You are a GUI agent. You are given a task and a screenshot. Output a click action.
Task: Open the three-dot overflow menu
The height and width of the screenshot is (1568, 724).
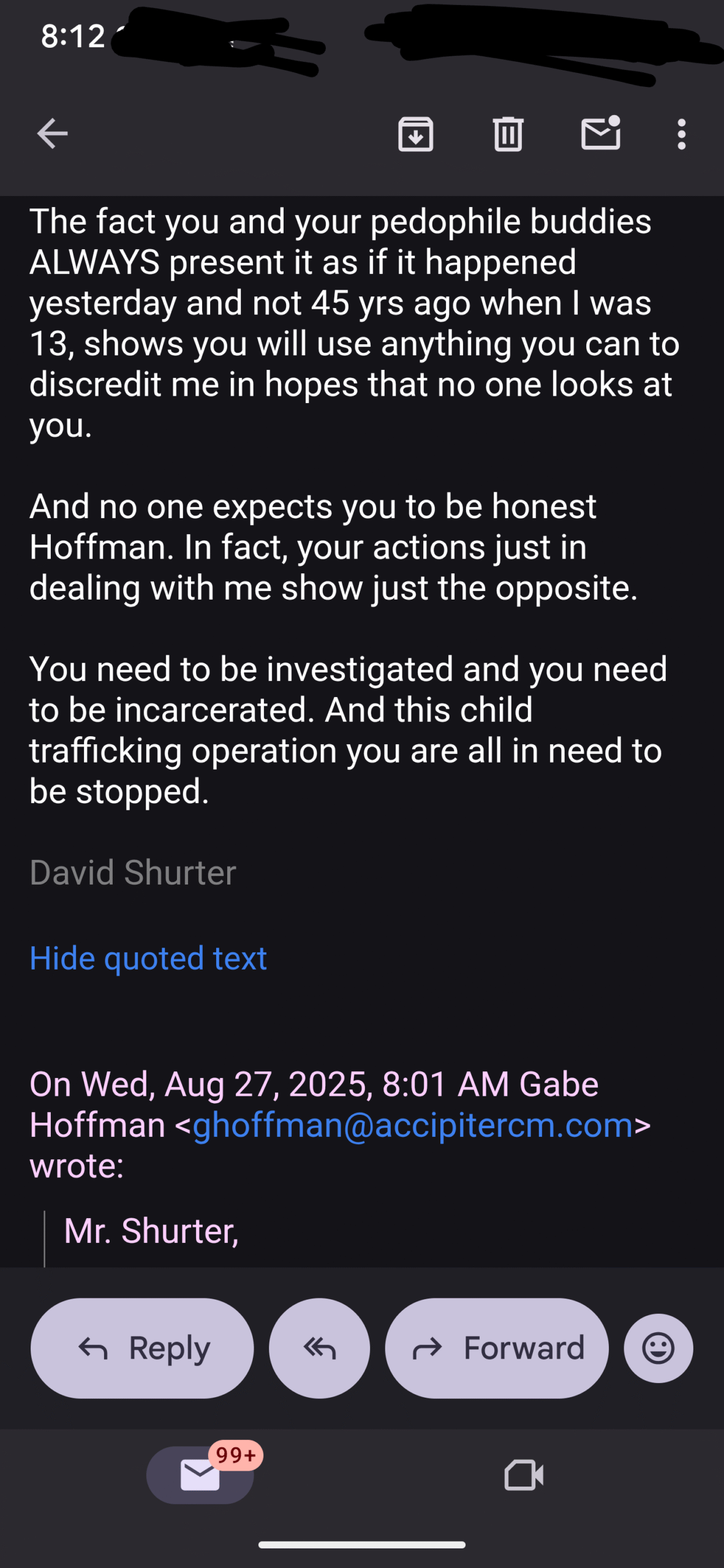tap(681, 134)
